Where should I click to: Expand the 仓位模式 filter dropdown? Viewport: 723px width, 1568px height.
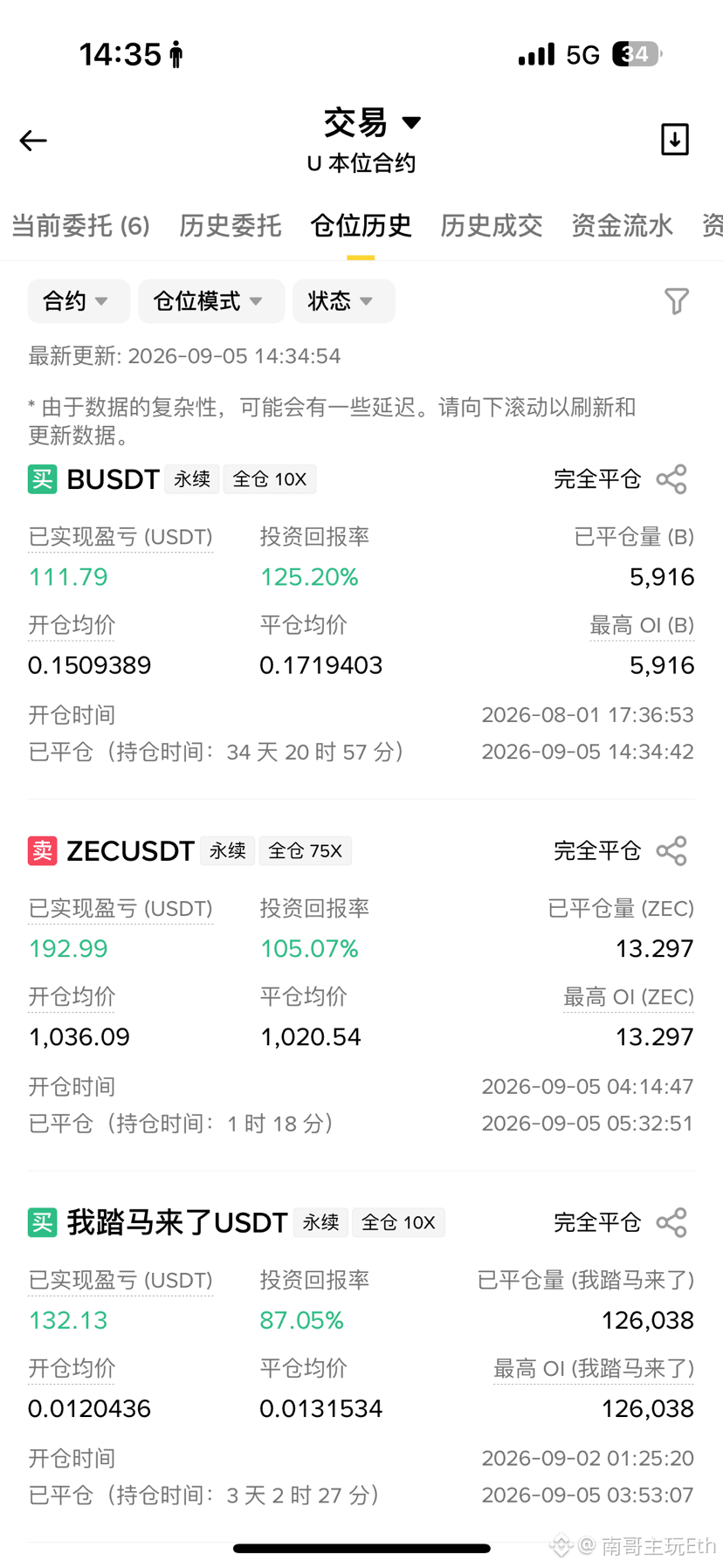pos(211,301)
